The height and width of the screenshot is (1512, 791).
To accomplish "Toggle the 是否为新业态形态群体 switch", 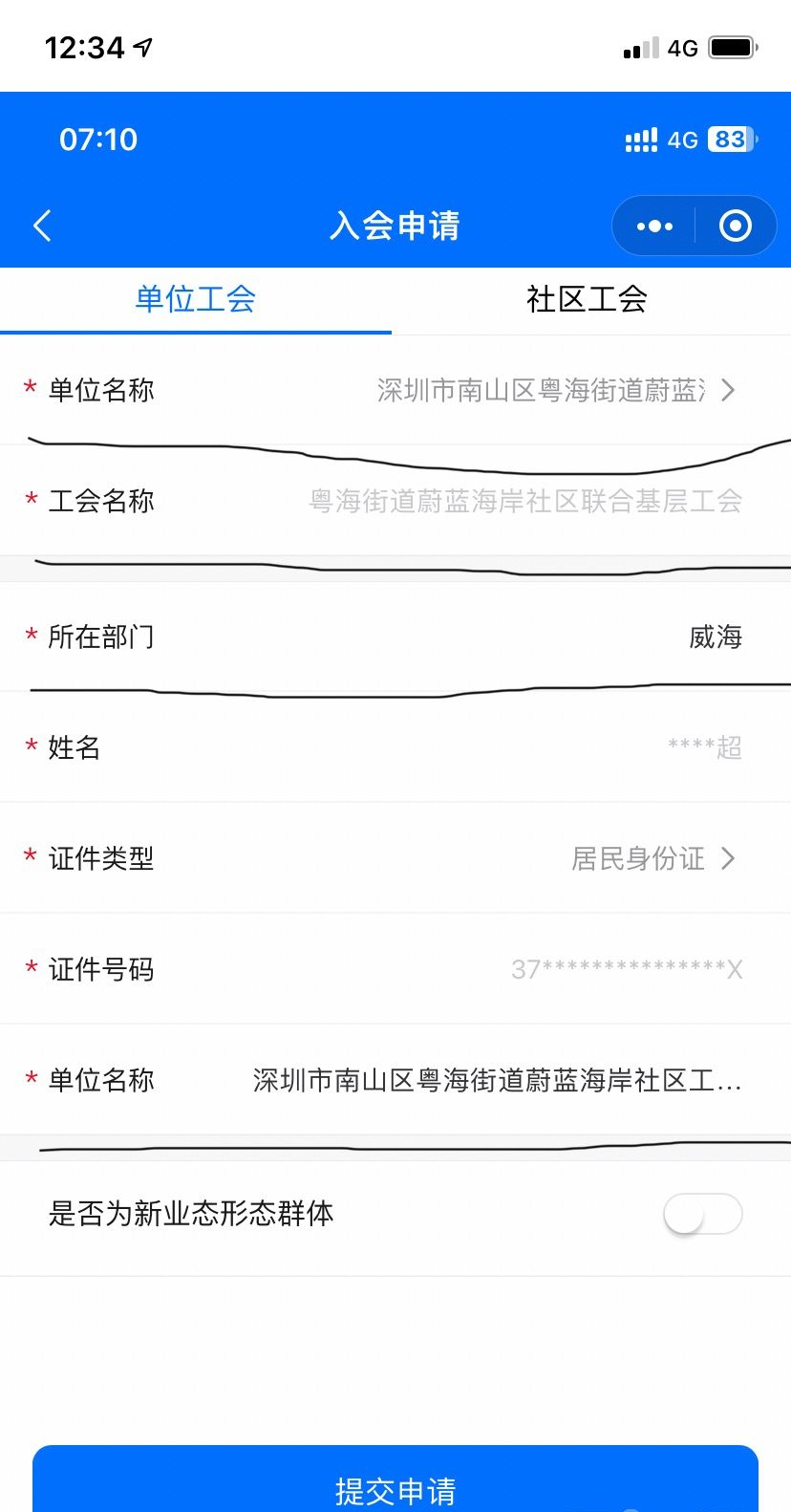I will tap(703, 1214).
